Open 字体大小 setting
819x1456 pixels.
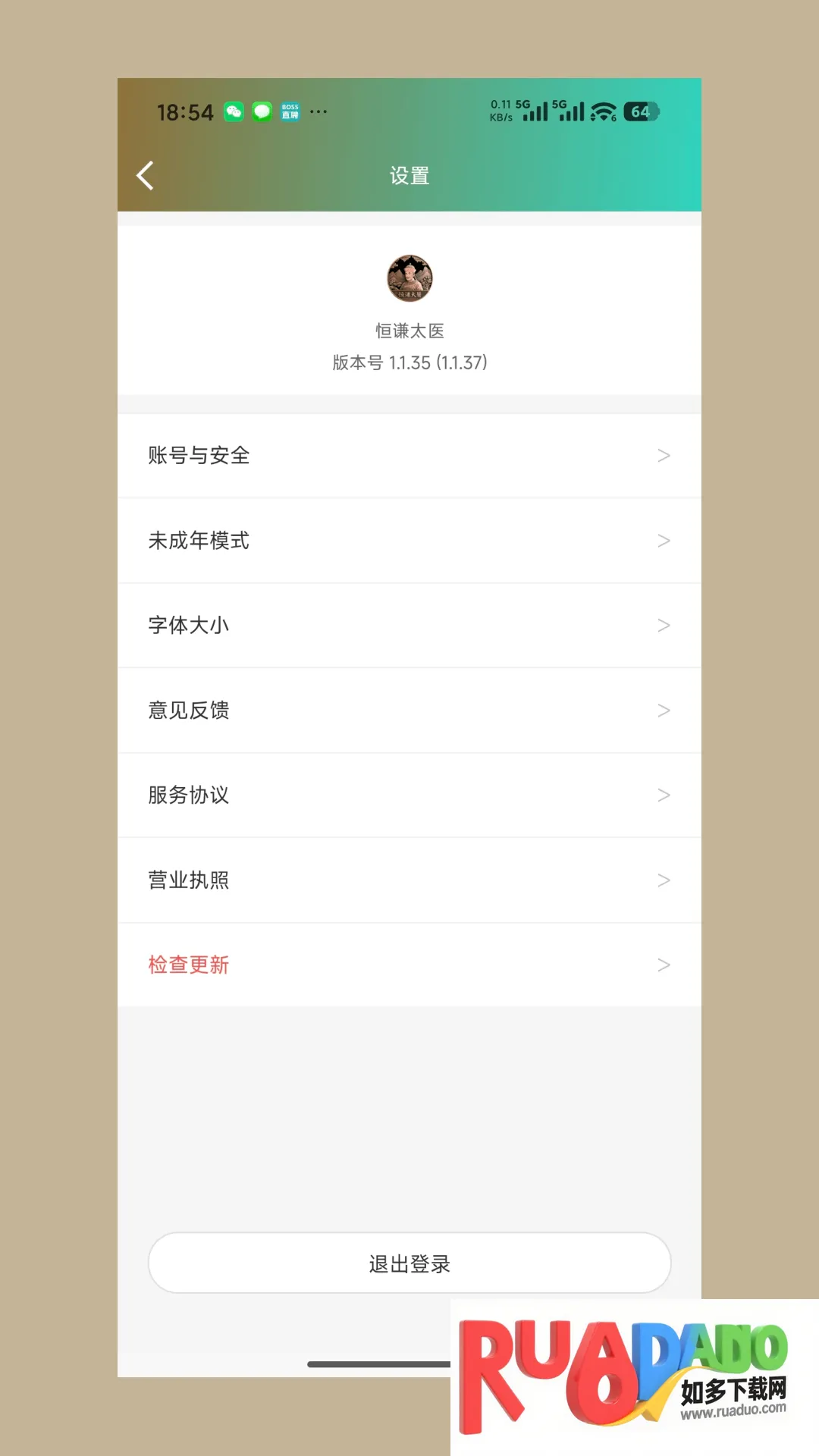tap(409, 626)
